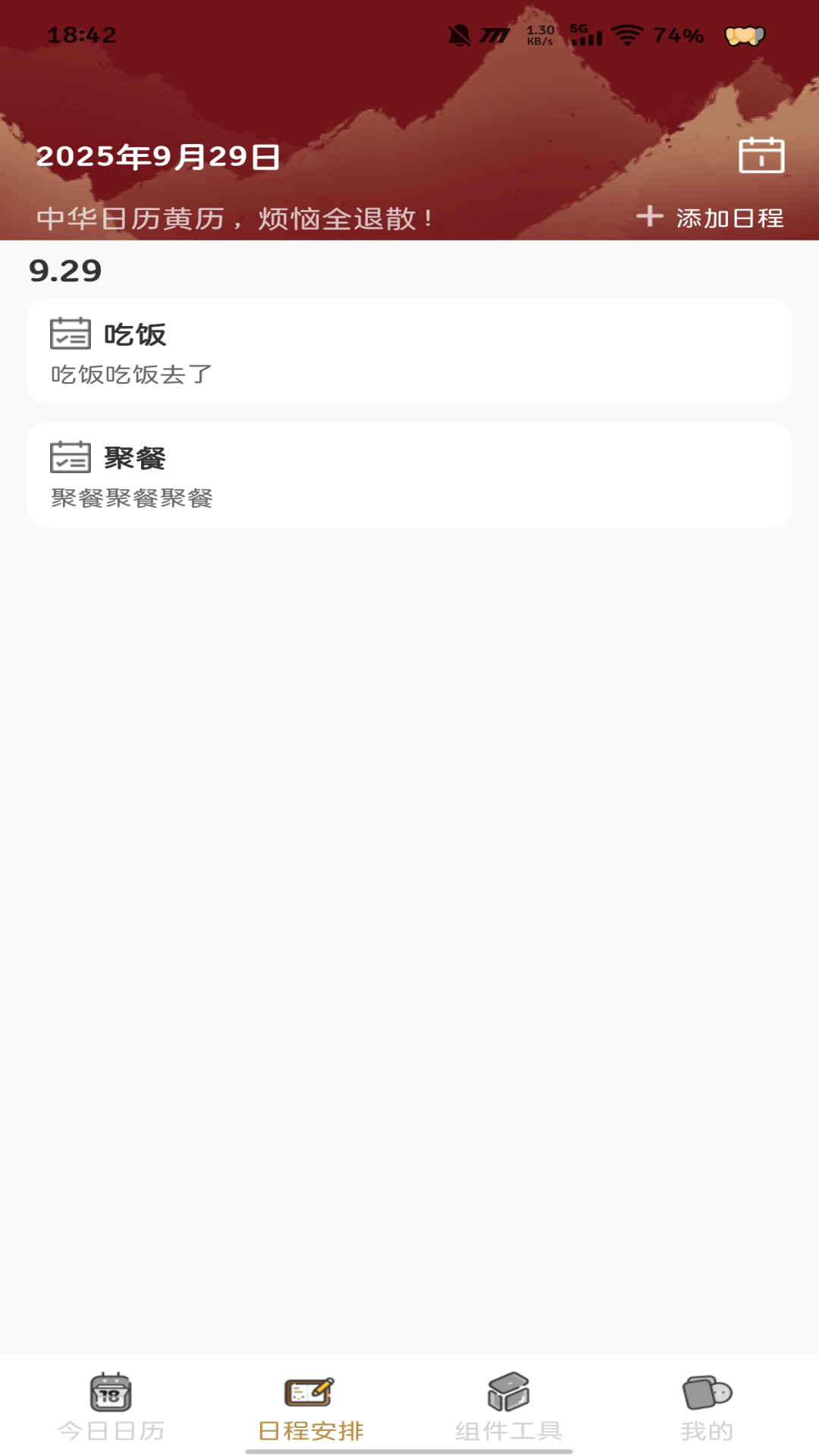Select the 聚餐 schedule calendar icon
The width and height of the screenshot is (819, 1456).
[68, 457]
